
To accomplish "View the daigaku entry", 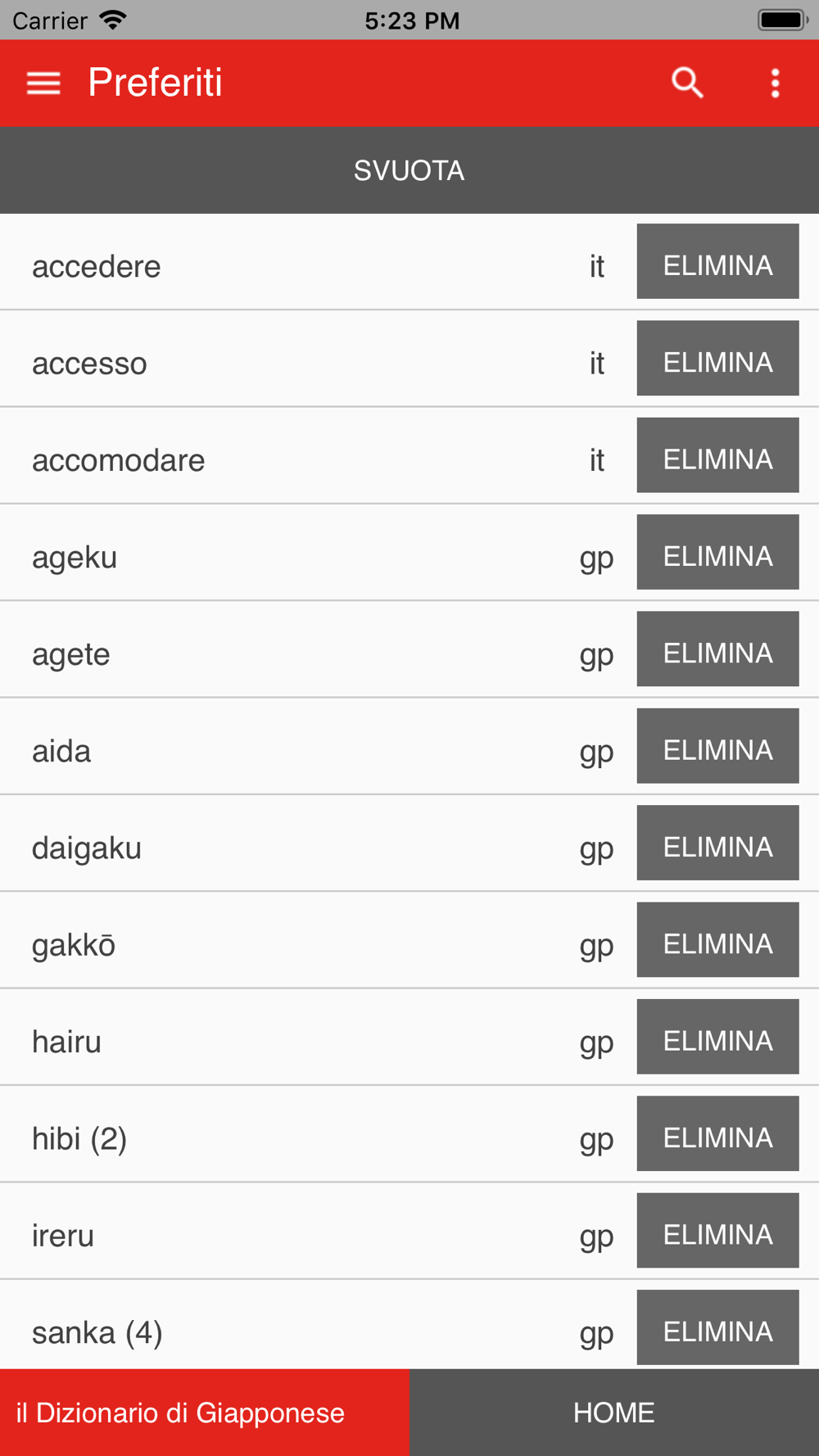I will click(x=87, y=848).
